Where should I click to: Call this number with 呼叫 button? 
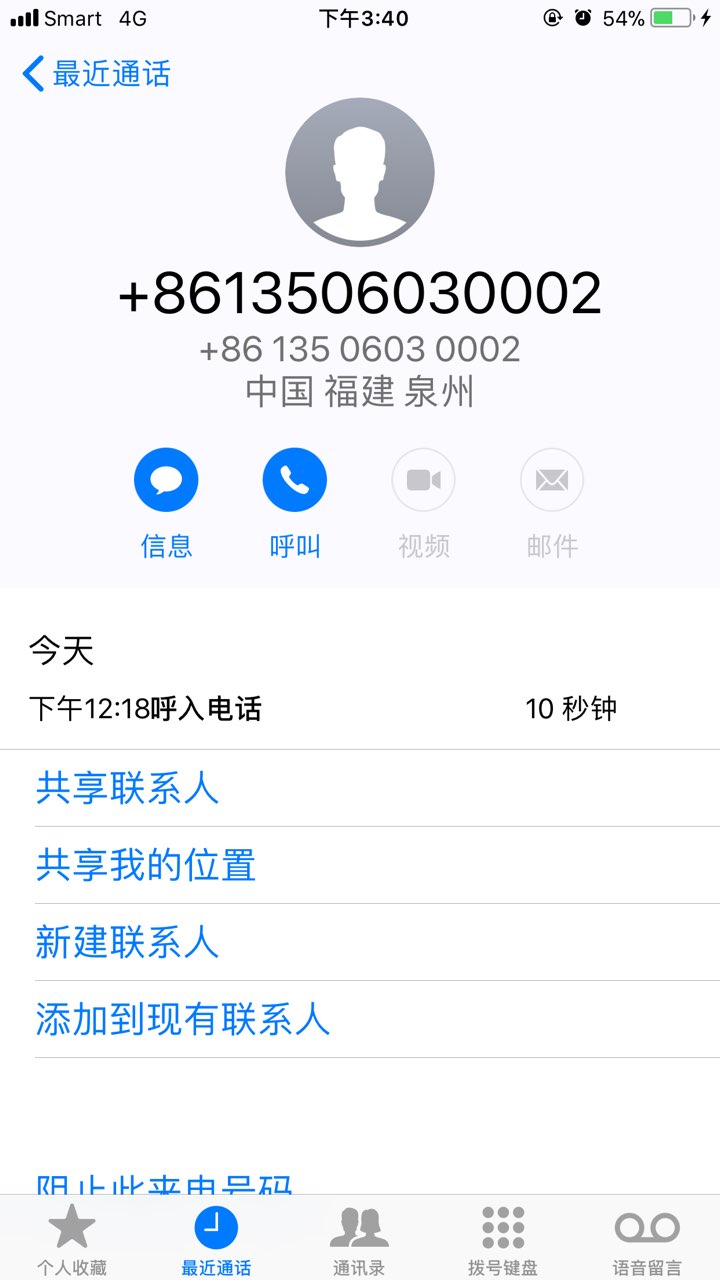[295, 480]
